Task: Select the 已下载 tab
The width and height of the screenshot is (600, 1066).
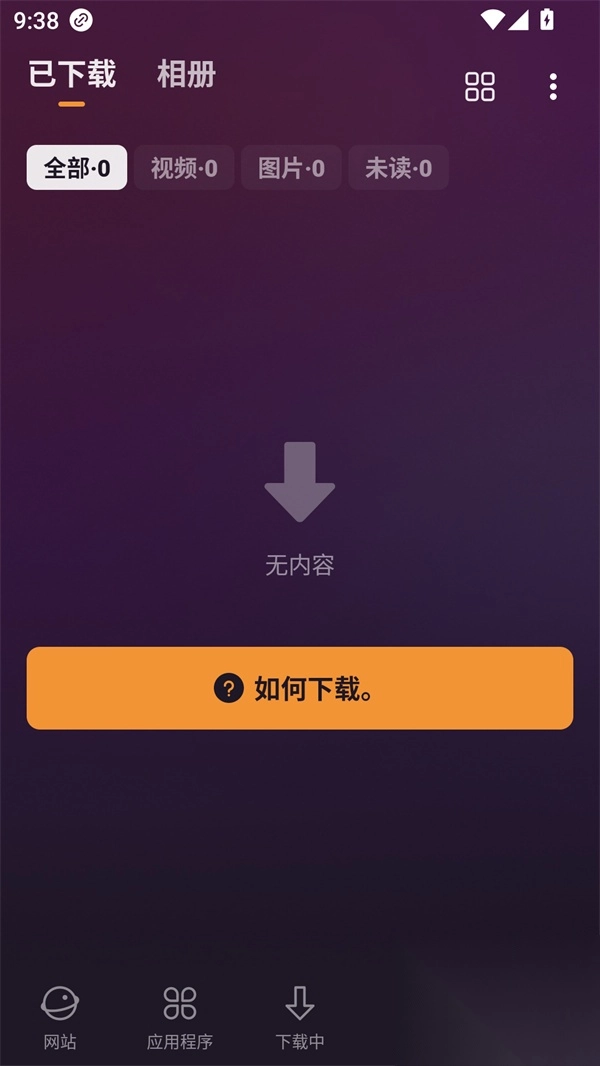Action: tap(72, 75)
